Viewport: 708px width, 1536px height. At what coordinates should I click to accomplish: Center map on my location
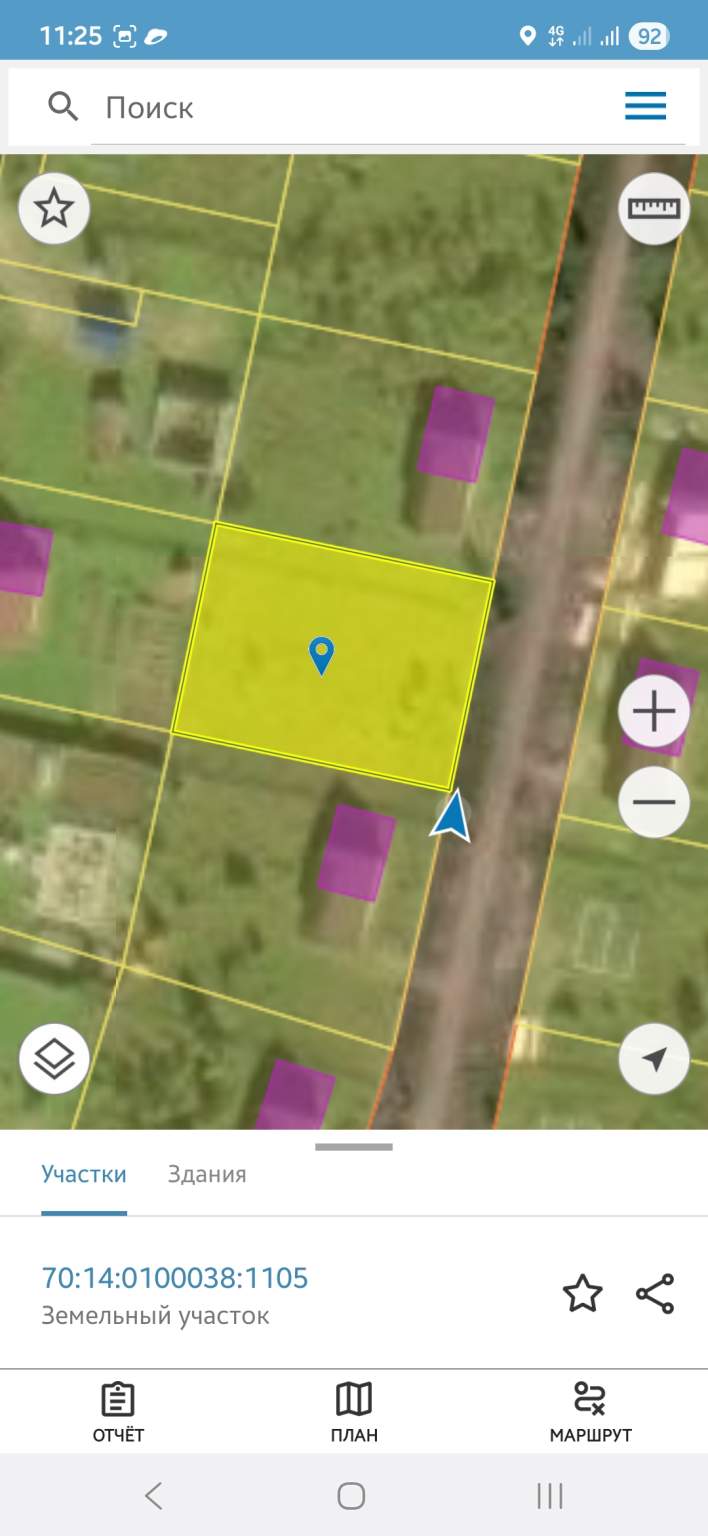point(654,1059)
